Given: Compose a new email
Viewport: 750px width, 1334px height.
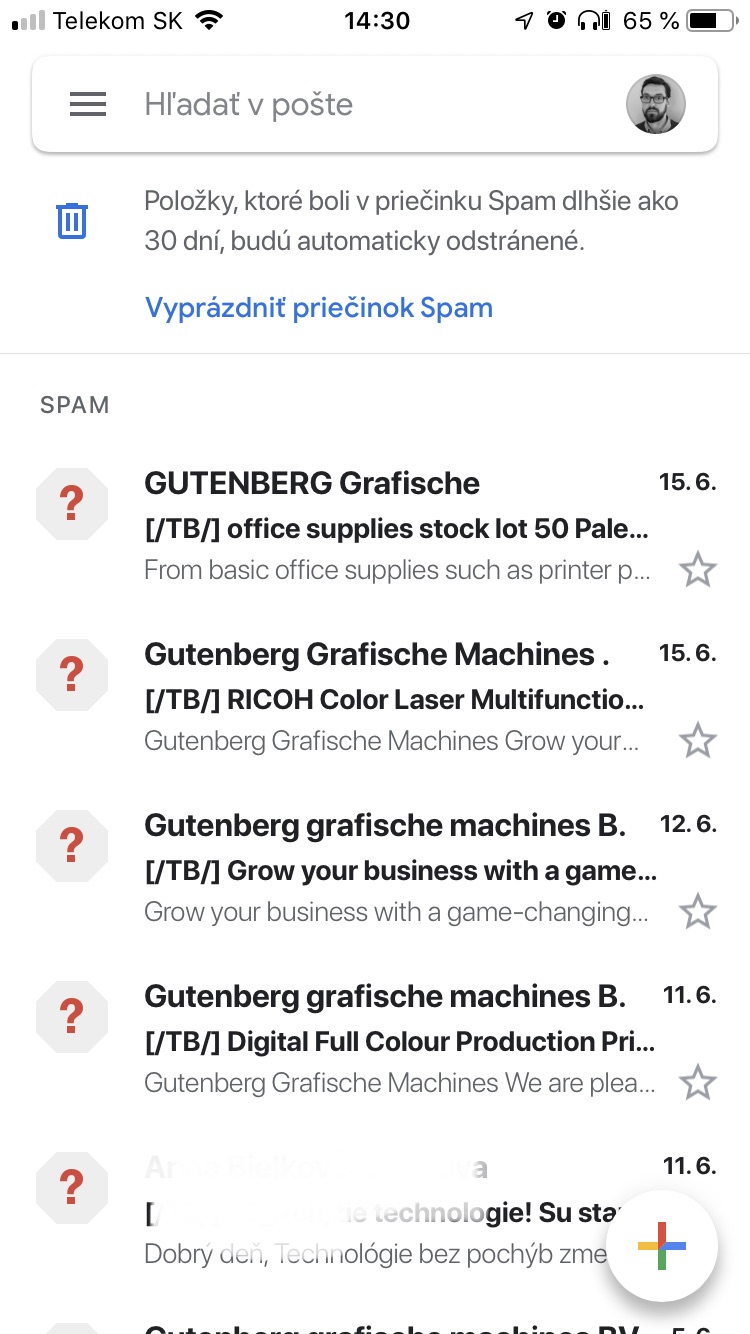Looking at the screenshot, I should (x=662, y=1246).
